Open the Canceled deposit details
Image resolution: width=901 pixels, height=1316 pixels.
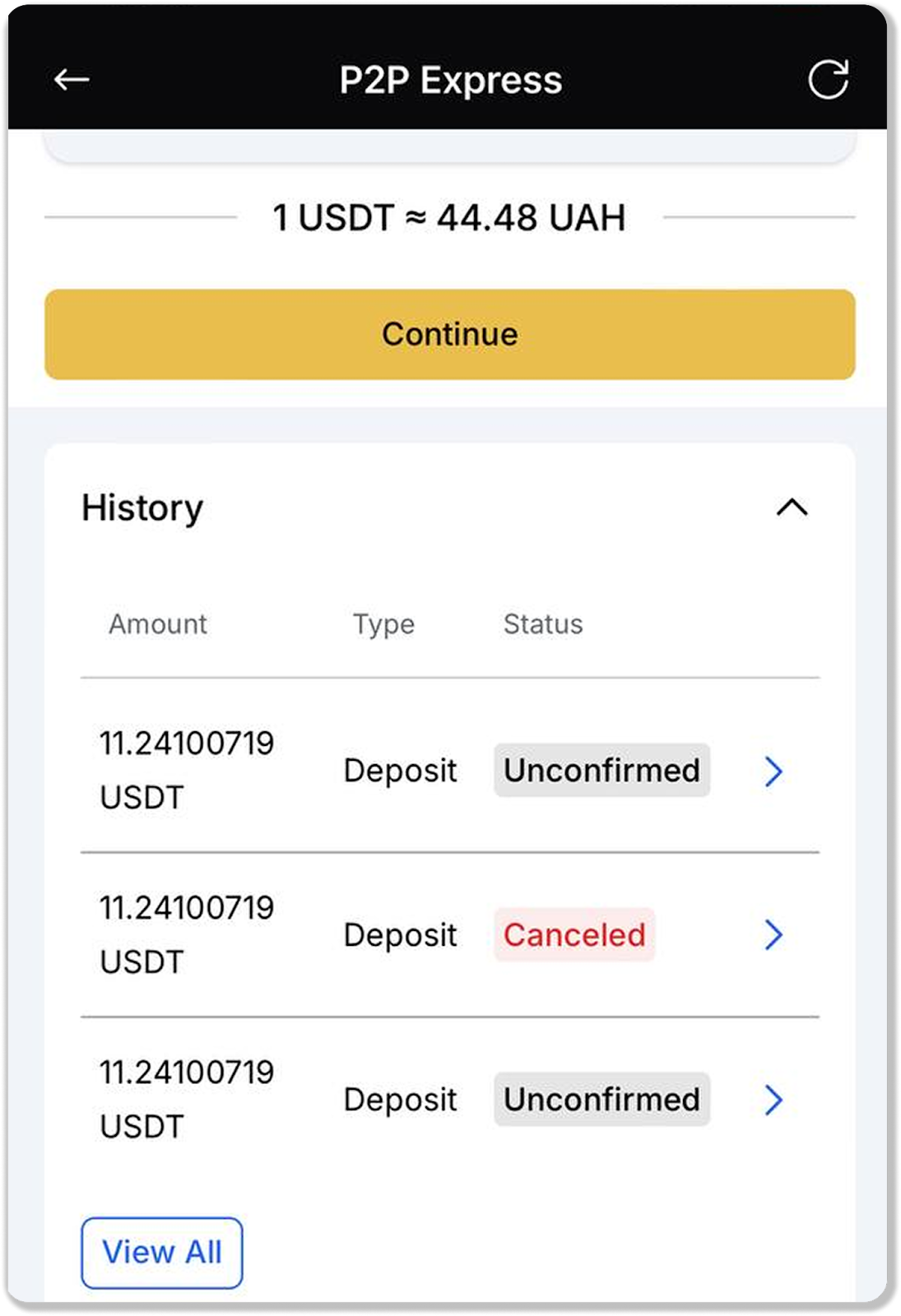click(x=773, y=935)
